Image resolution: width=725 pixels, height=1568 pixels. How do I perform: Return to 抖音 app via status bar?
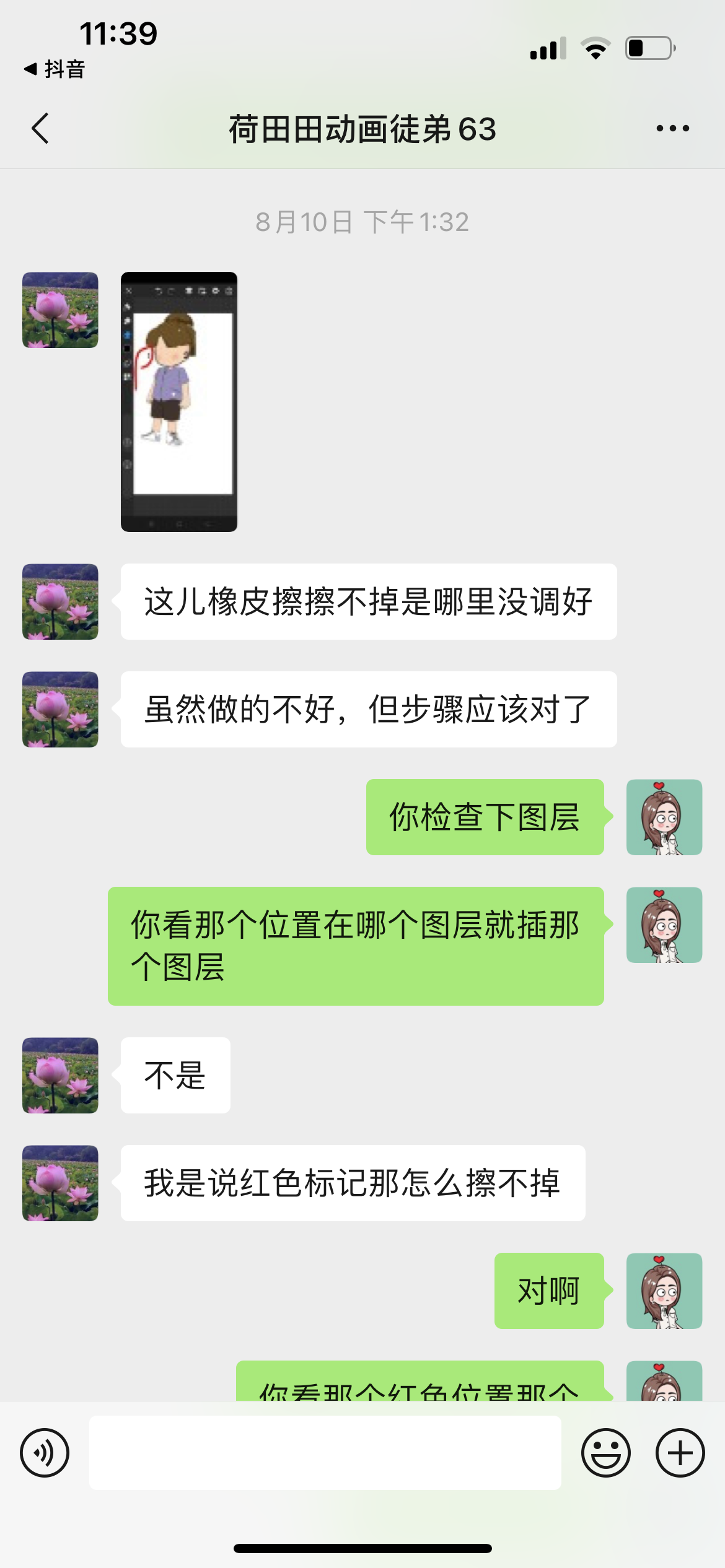(55, 69)
